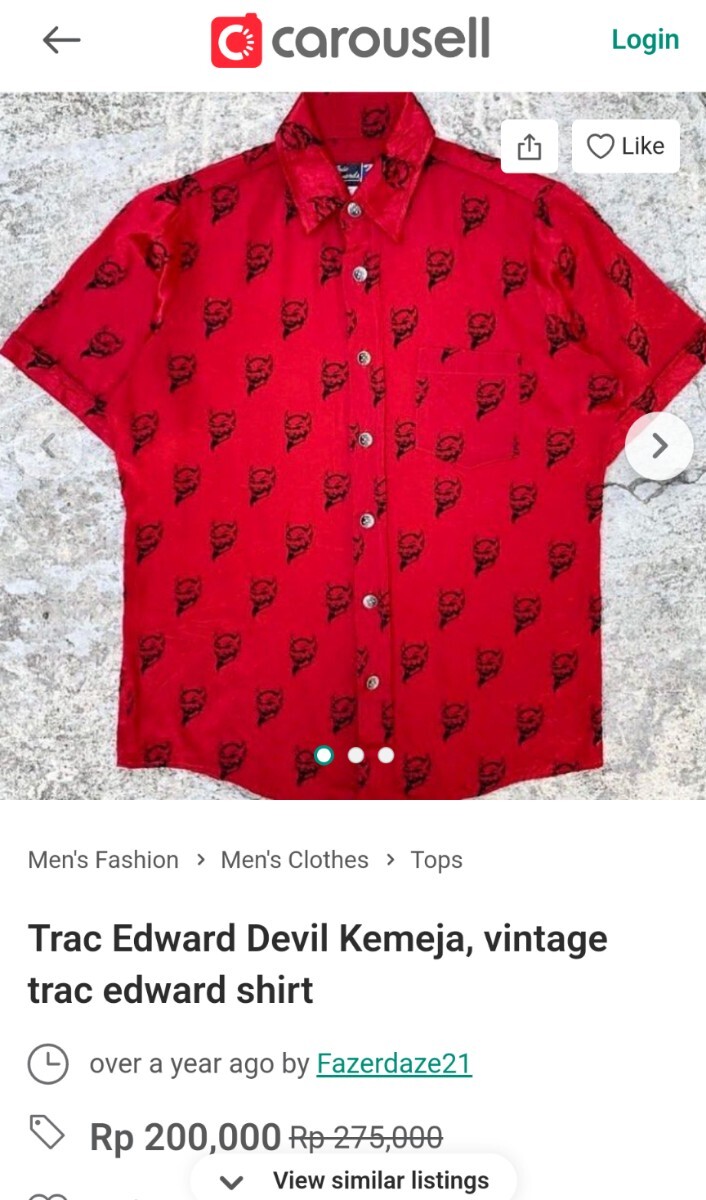Jump to the third photo dot
Viewport: 706px width, 1200px height.
[x=386, y=755]
